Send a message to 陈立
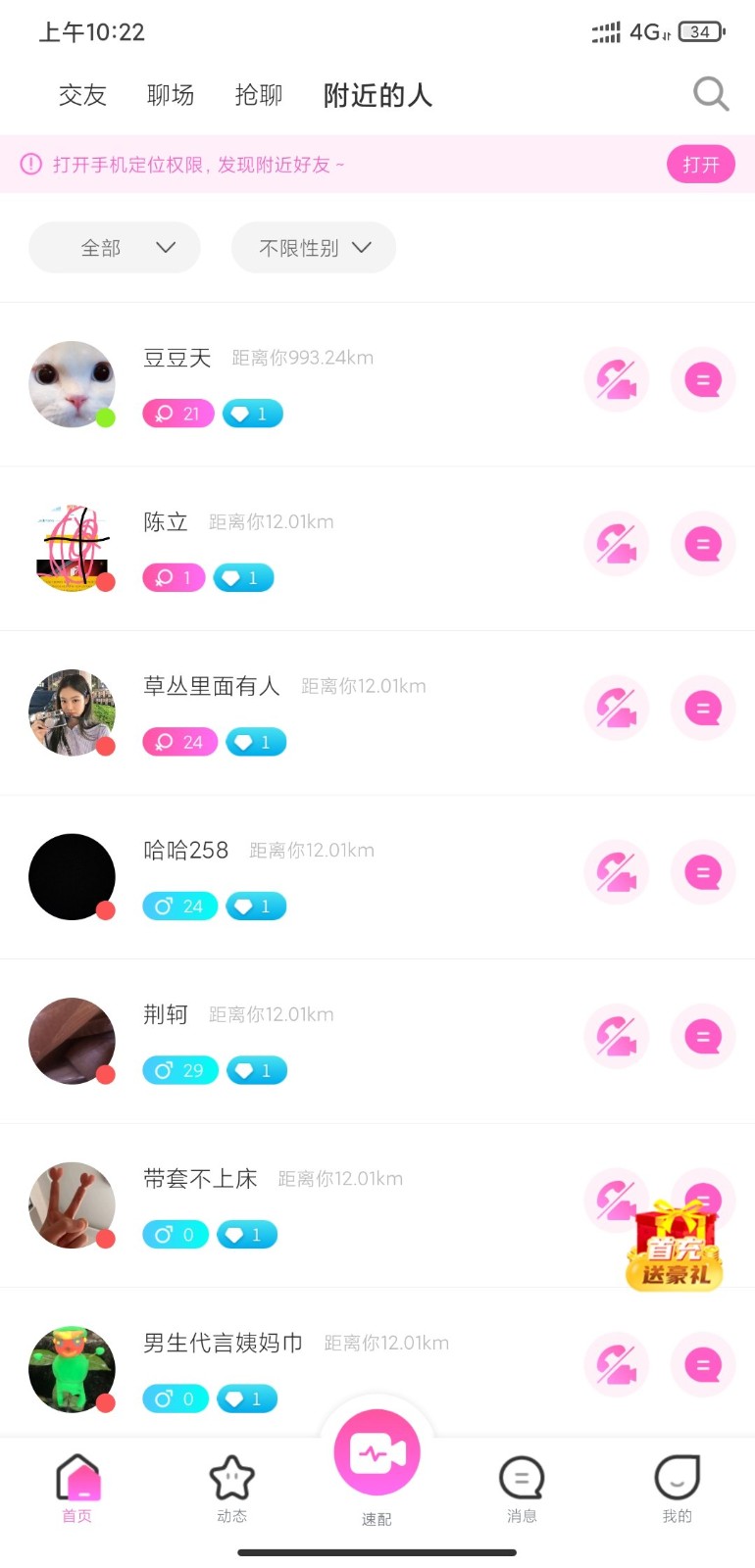Viewport: 755px width, 1568px height. (x=703, y=544)
